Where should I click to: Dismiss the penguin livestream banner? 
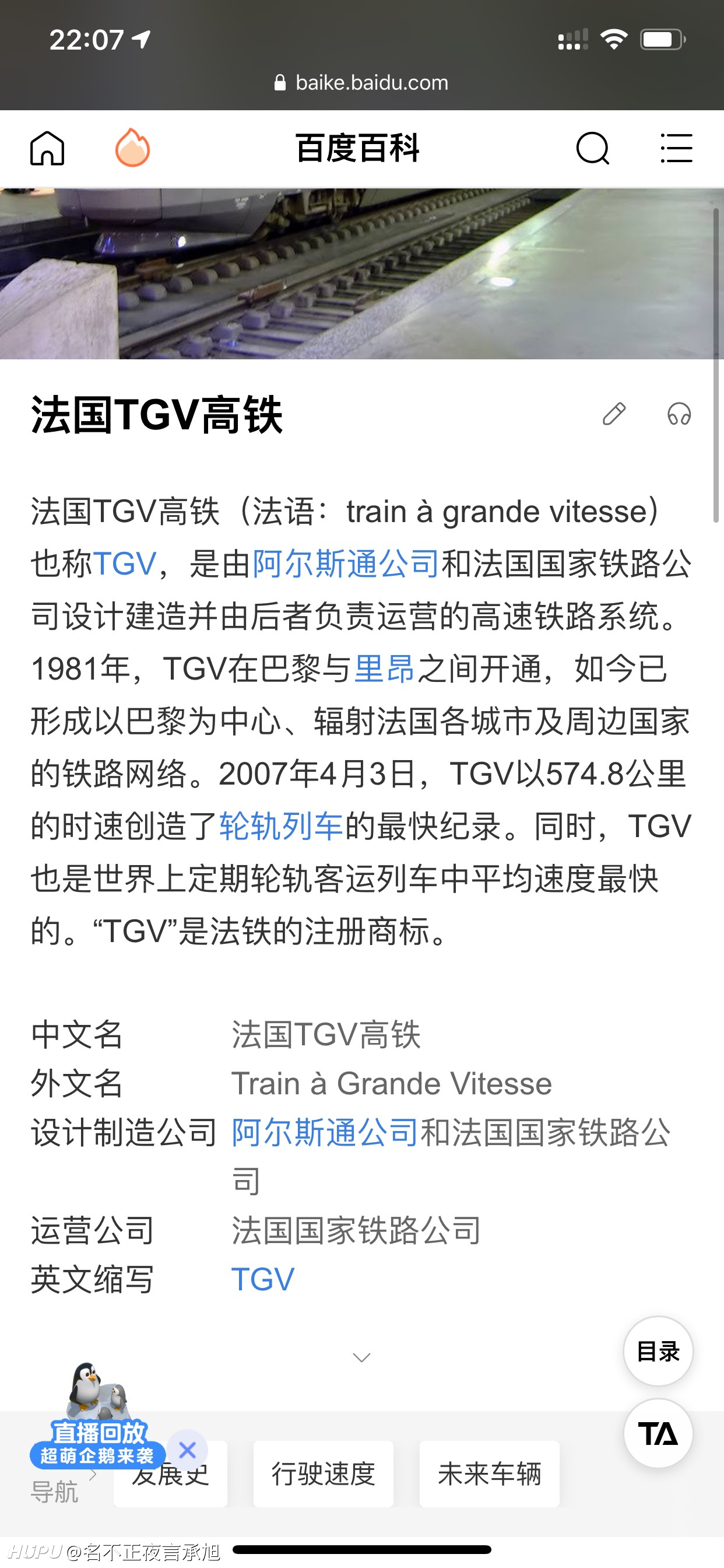pyautogui.click(x=187, y=1450)
